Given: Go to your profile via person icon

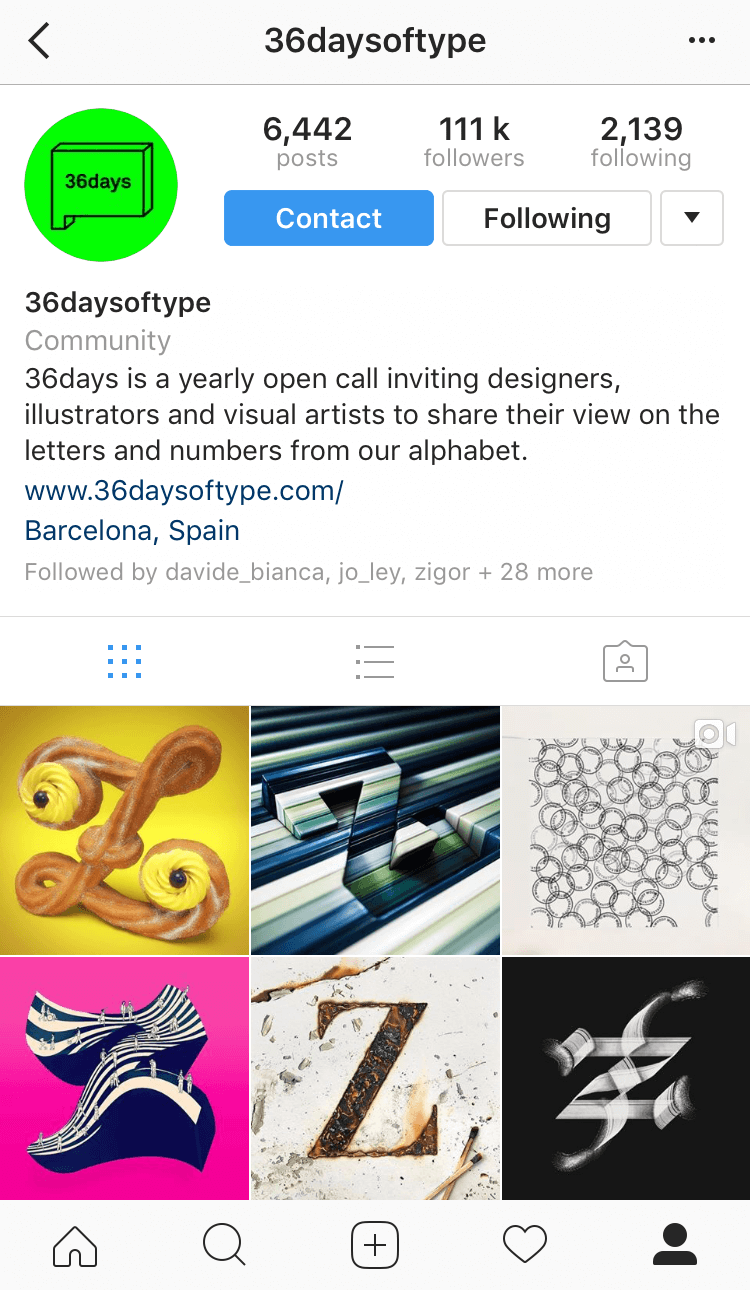Looking at the screenshot, I should (675, 1244).
